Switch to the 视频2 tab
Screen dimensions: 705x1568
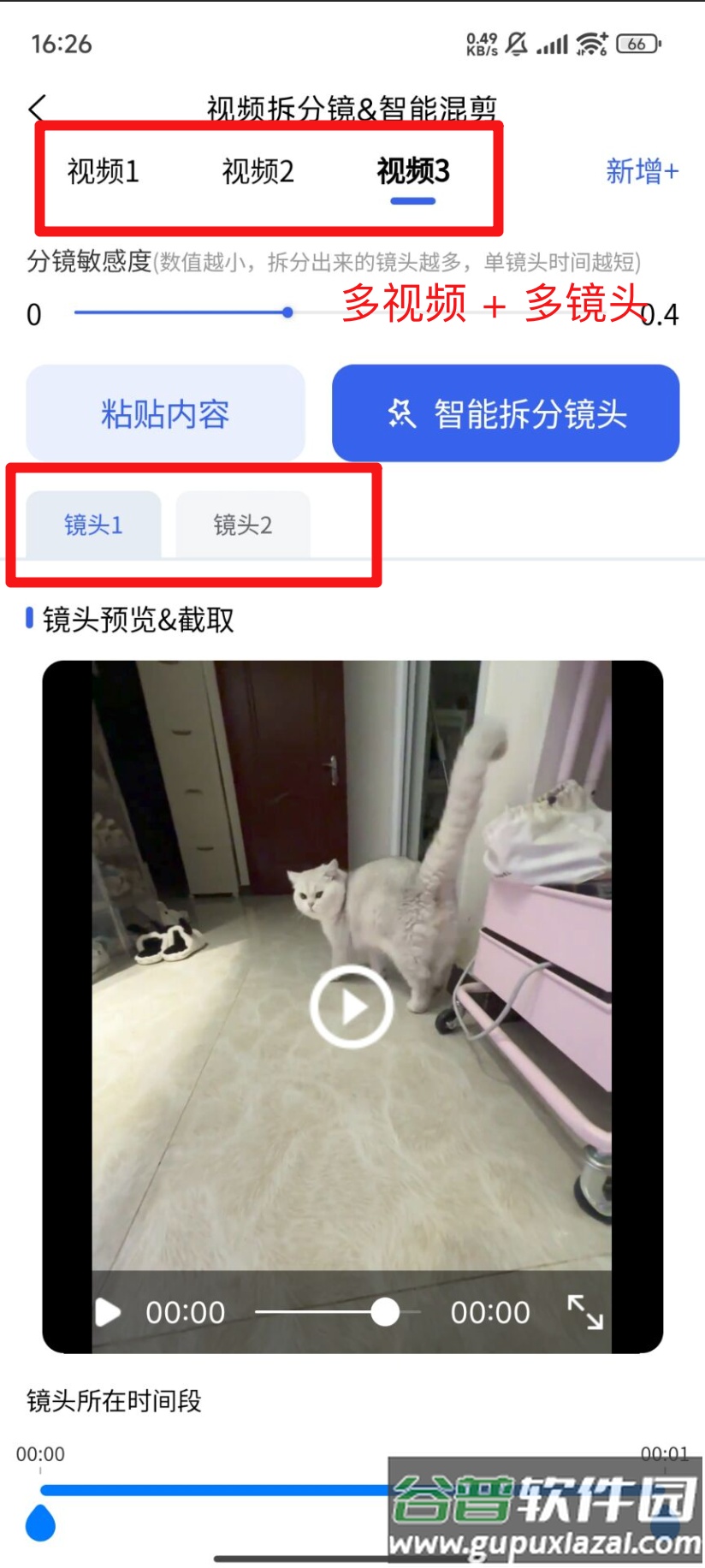point(258,171)
